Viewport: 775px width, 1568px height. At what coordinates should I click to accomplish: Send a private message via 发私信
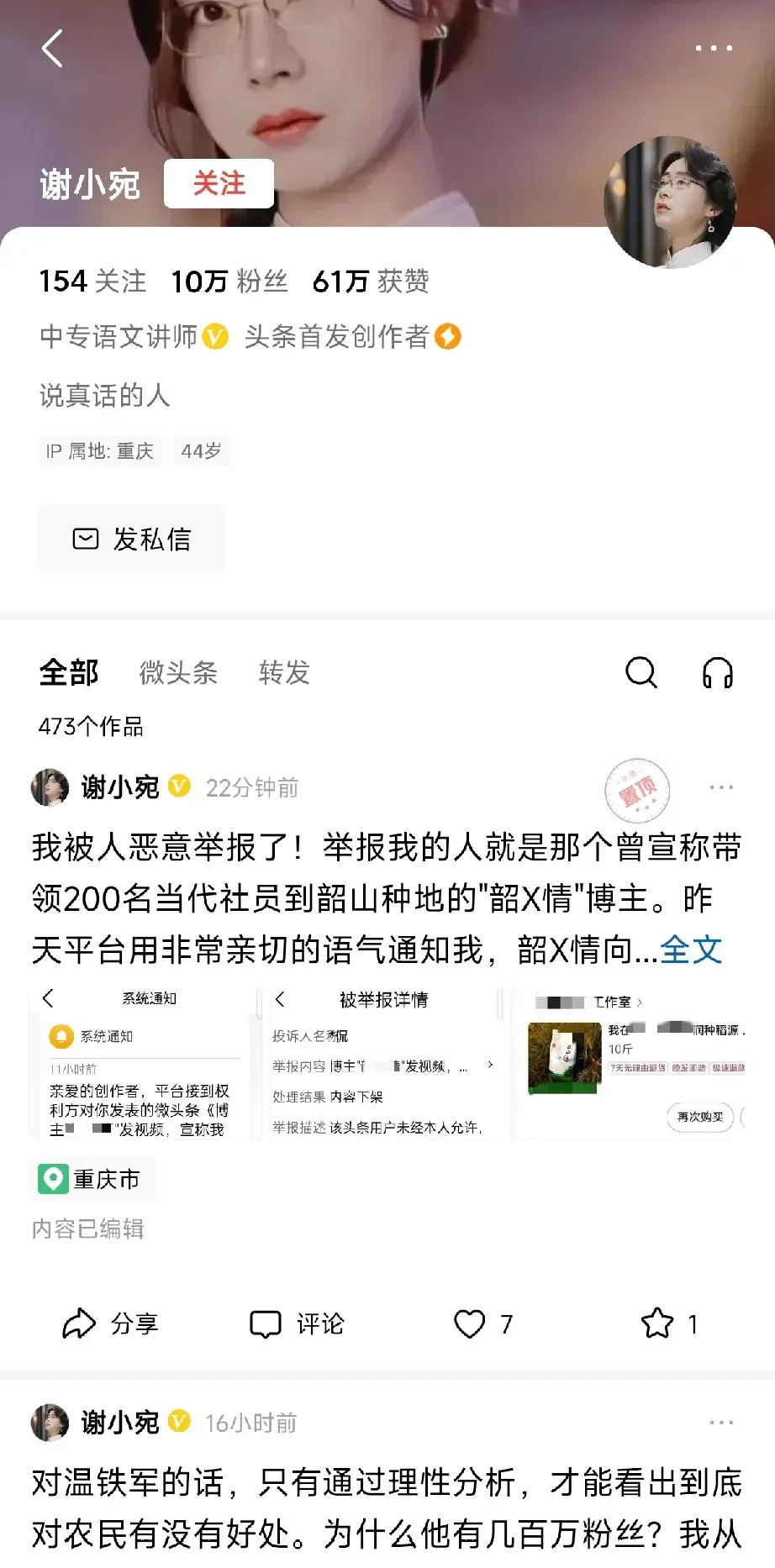point(131,539)
